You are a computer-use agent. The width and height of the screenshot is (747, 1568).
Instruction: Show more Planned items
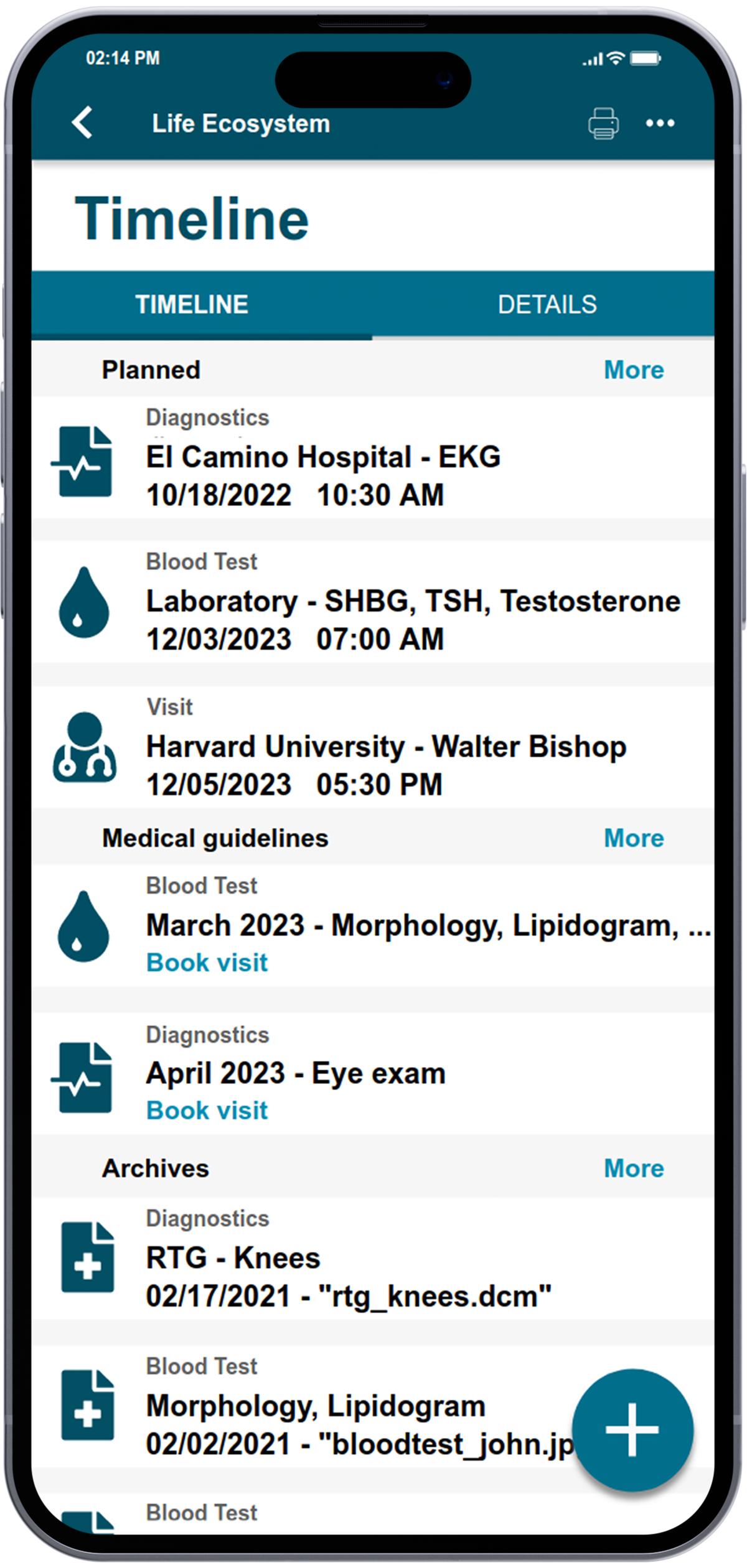[x=634, y=370]
